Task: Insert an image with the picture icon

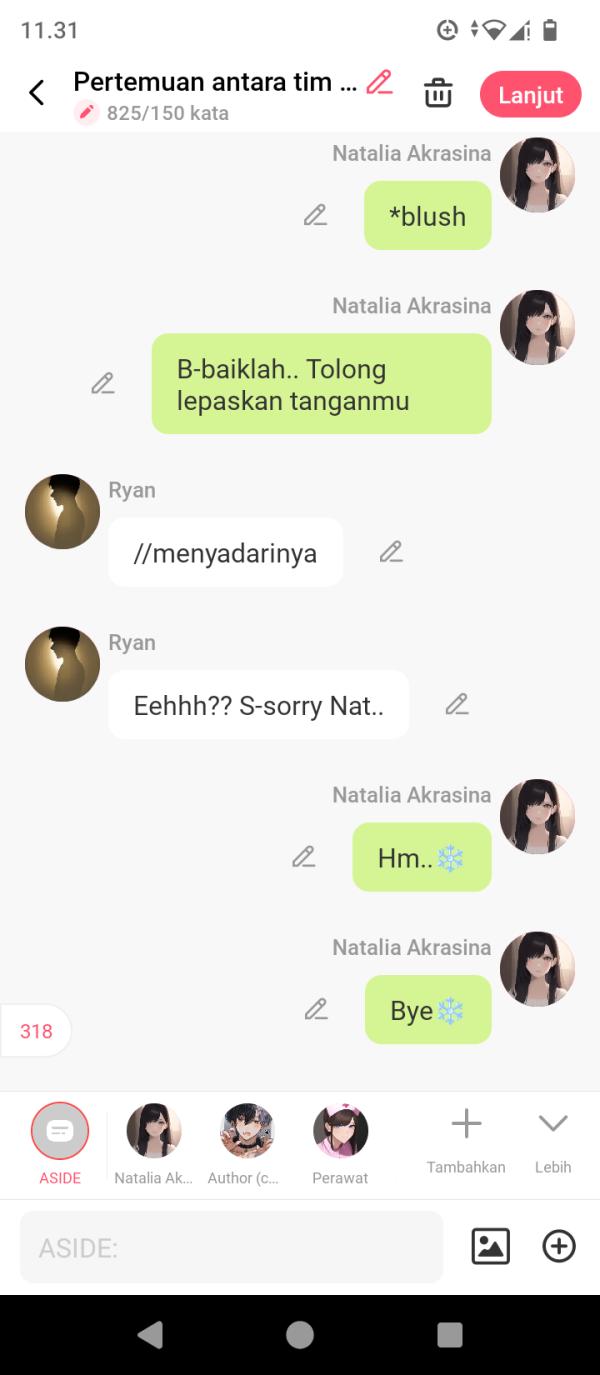Action: tap(490, 1246)
